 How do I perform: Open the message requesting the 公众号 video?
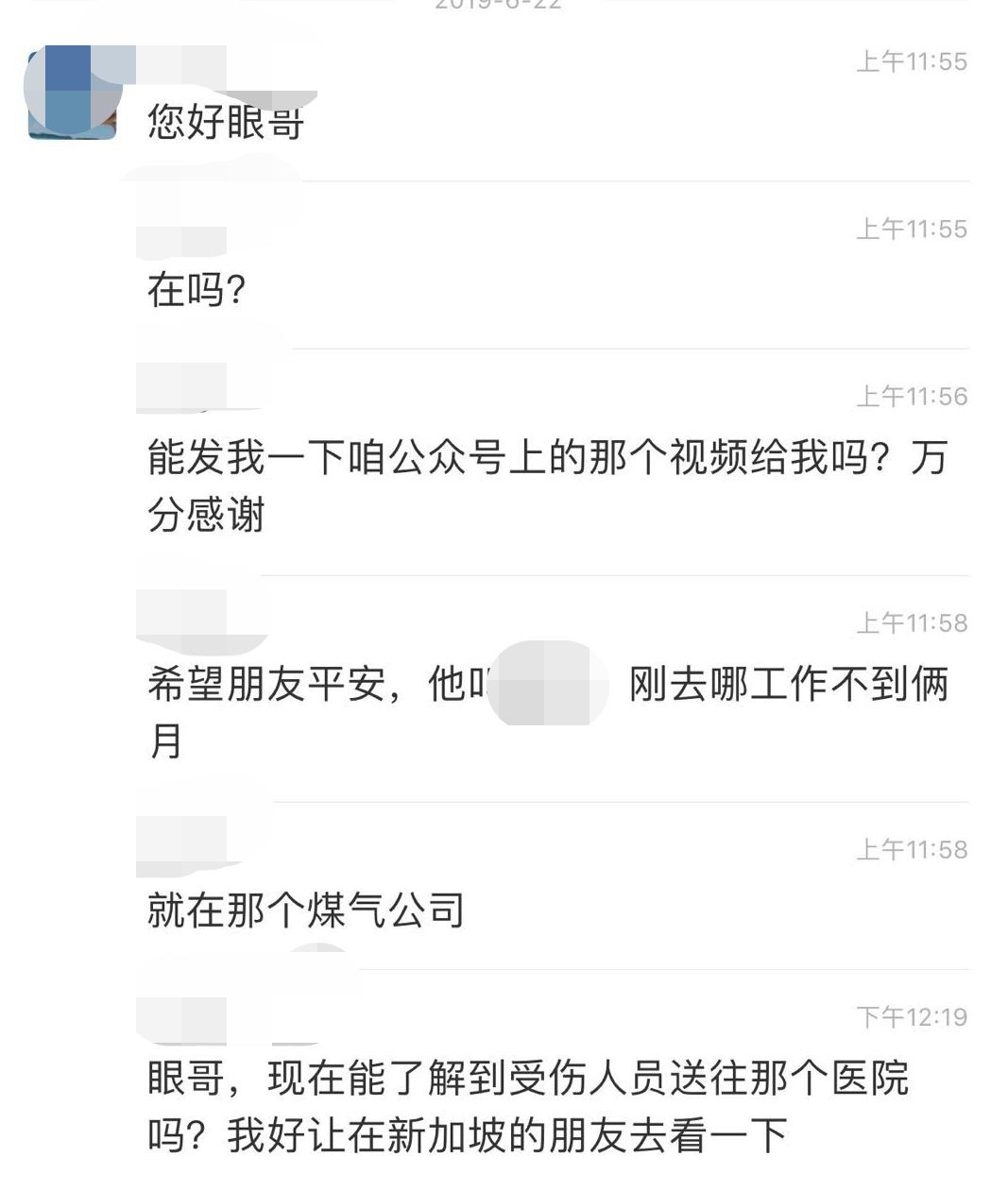[546, 485]
